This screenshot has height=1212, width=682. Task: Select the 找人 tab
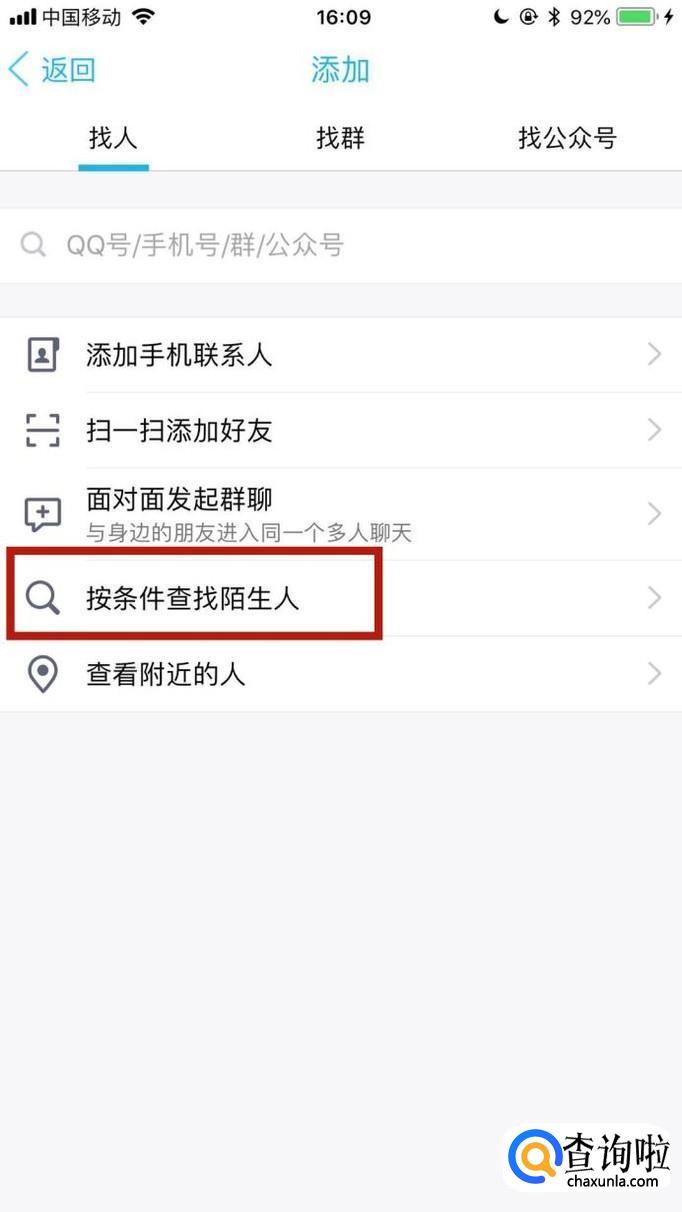coord(113,138)
